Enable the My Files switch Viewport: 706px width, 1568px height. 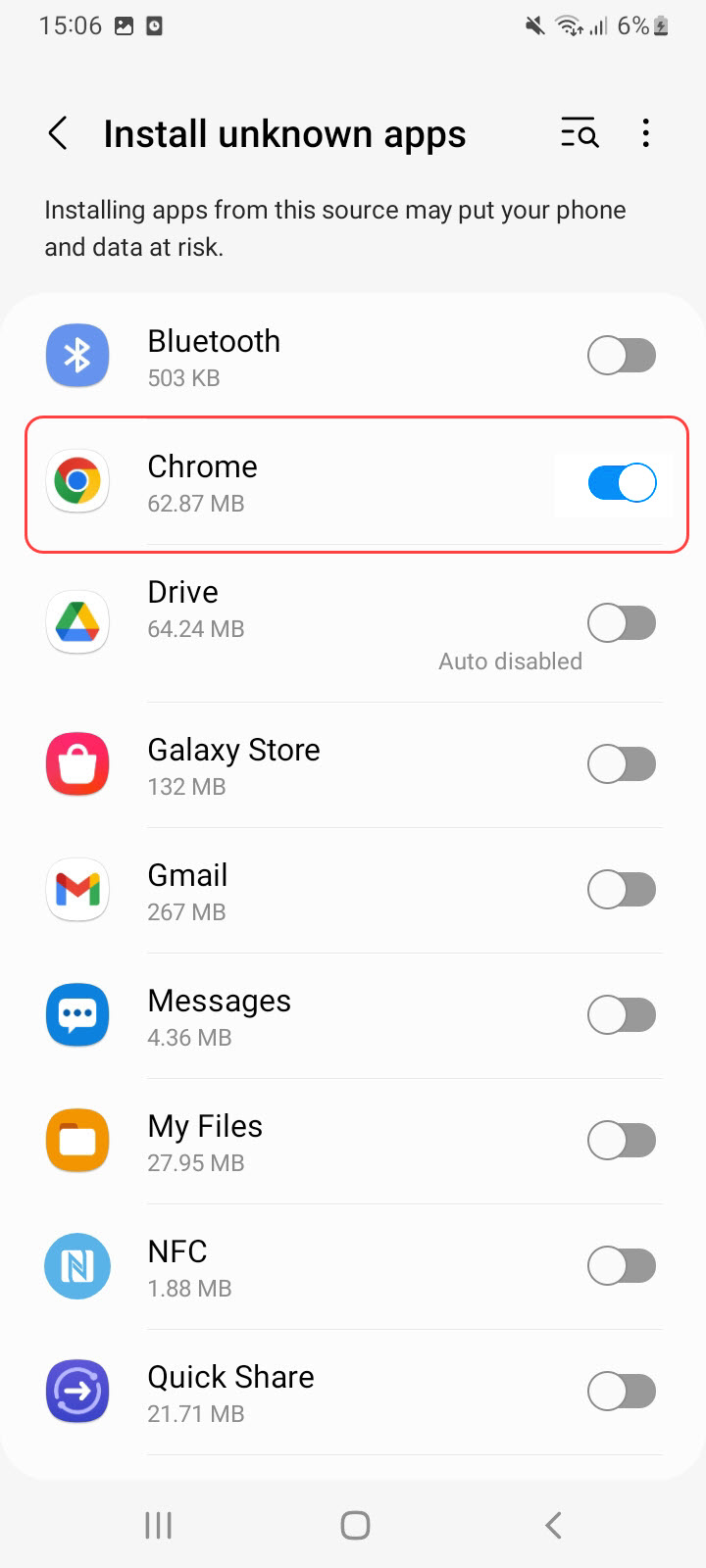(x=622, y=1141)
